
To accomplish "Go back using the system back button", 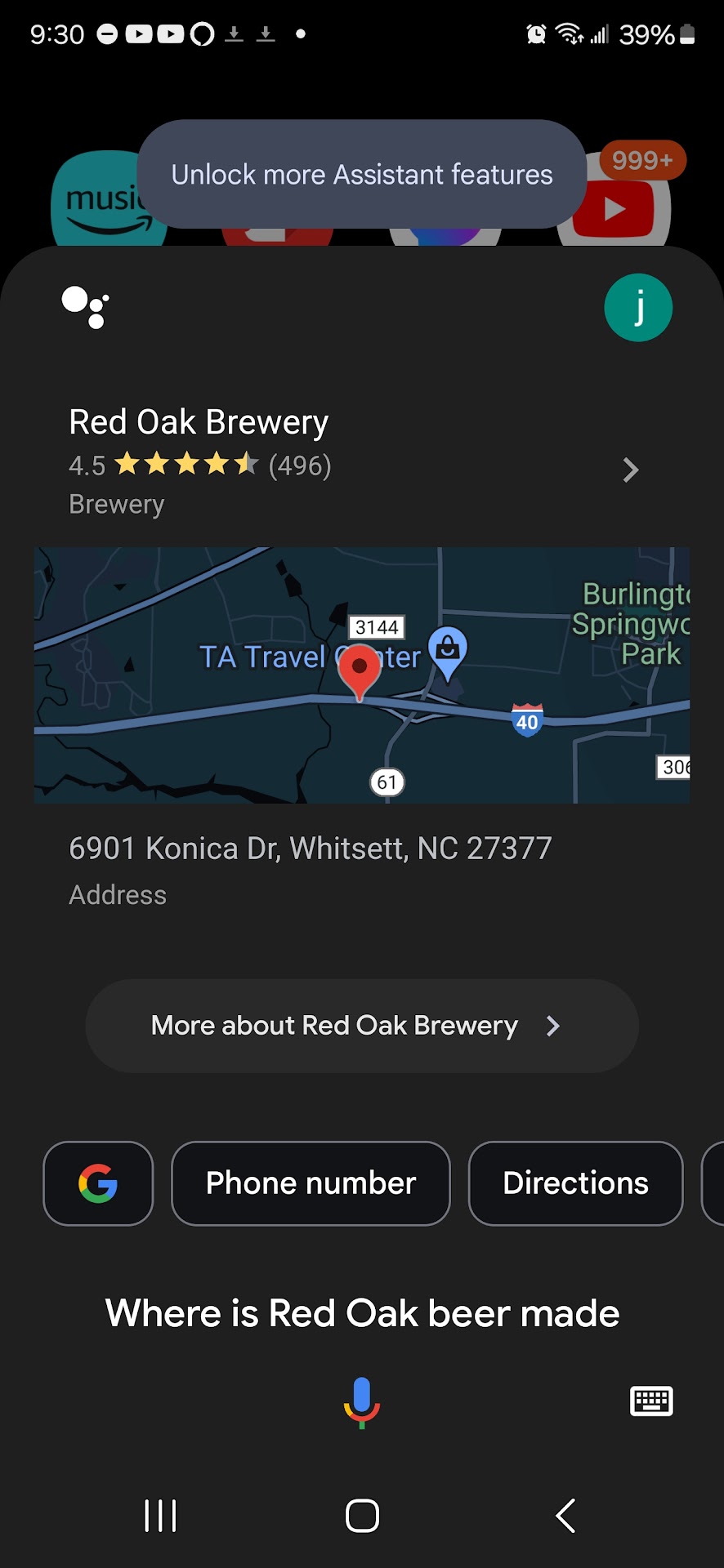I will click(565, 1516).
